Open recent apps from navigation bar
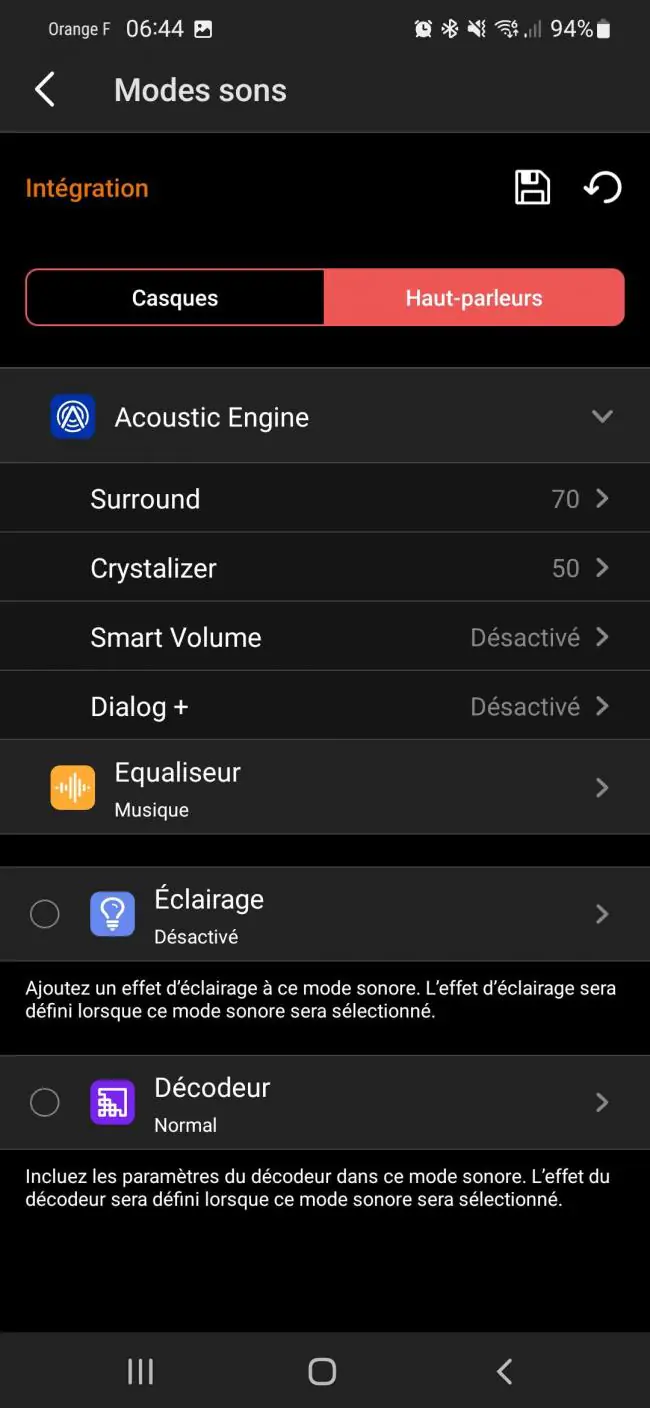The width and height of the screenshot is (650, 1408). [x=141, y=1371]
